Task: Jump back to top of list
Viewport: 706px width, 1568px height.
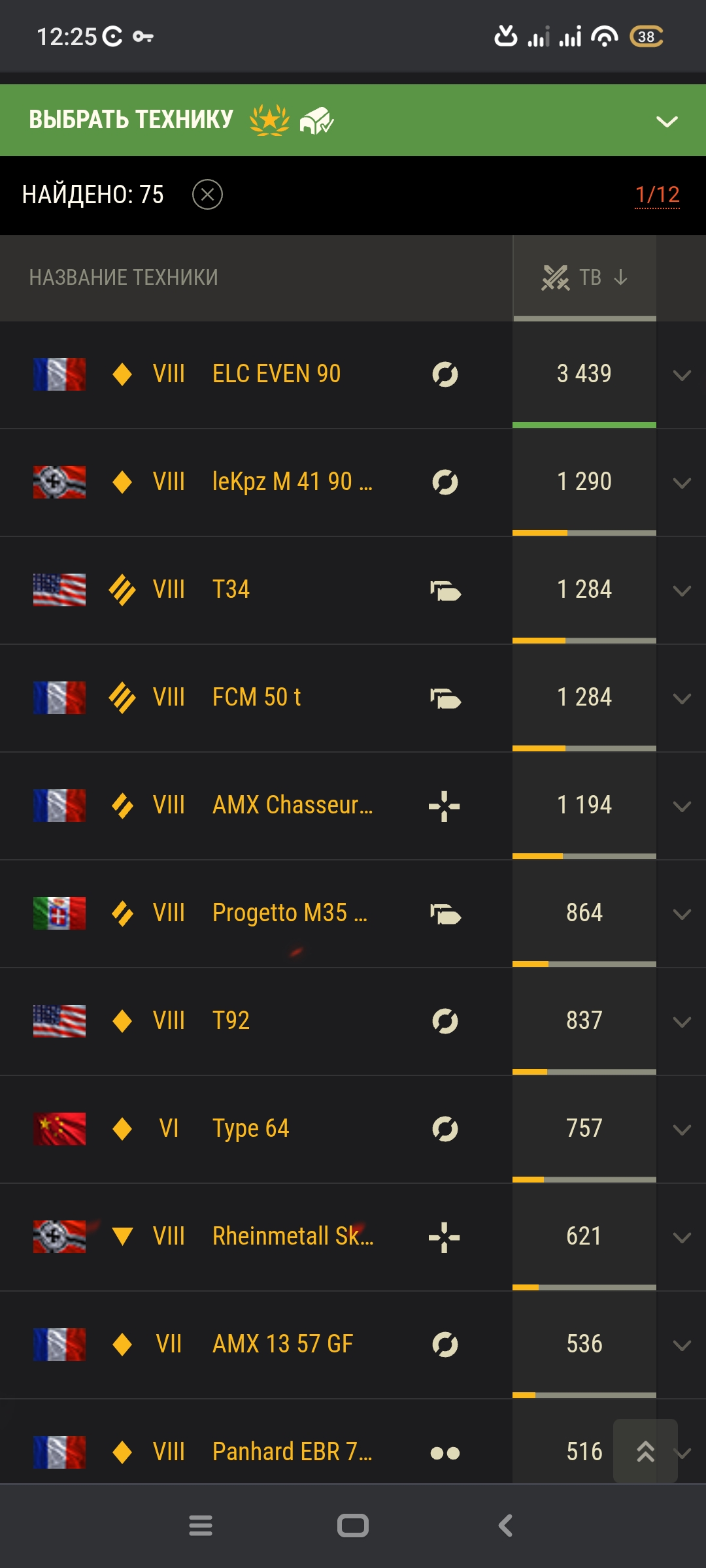Action: click(x=645, y=1451)
